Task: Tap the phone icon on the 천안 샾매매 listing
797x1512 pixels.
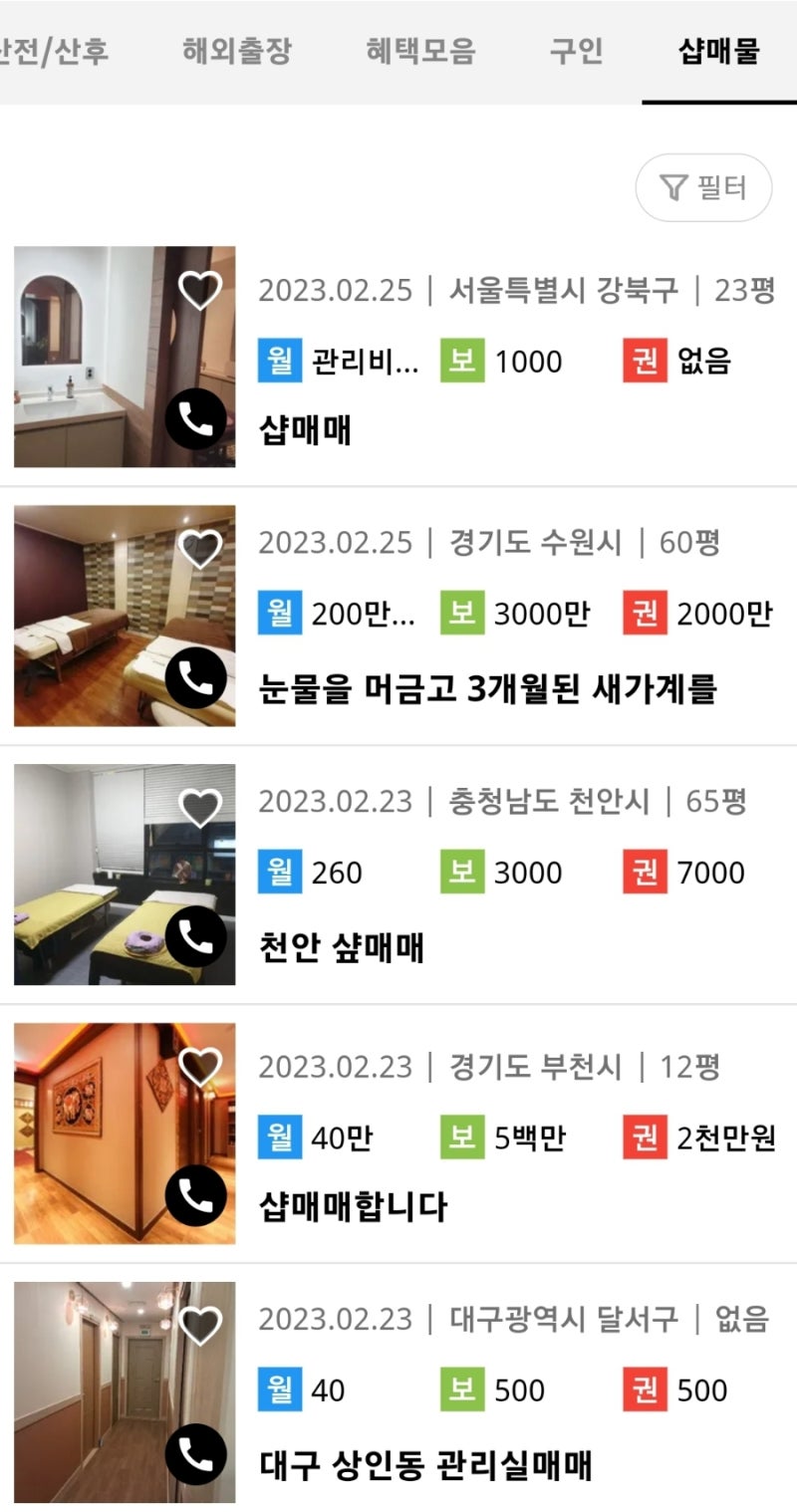Action: 195,936
